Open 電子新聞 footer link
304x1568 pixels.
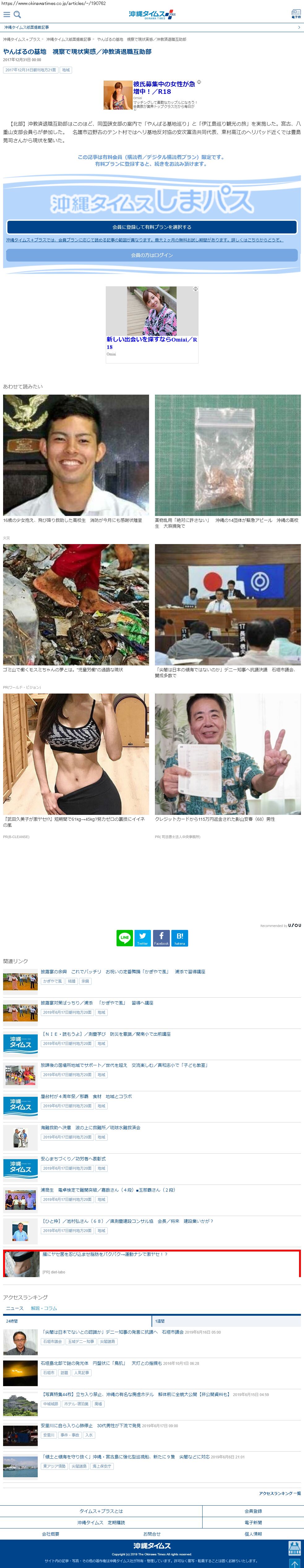point(253,1522)
